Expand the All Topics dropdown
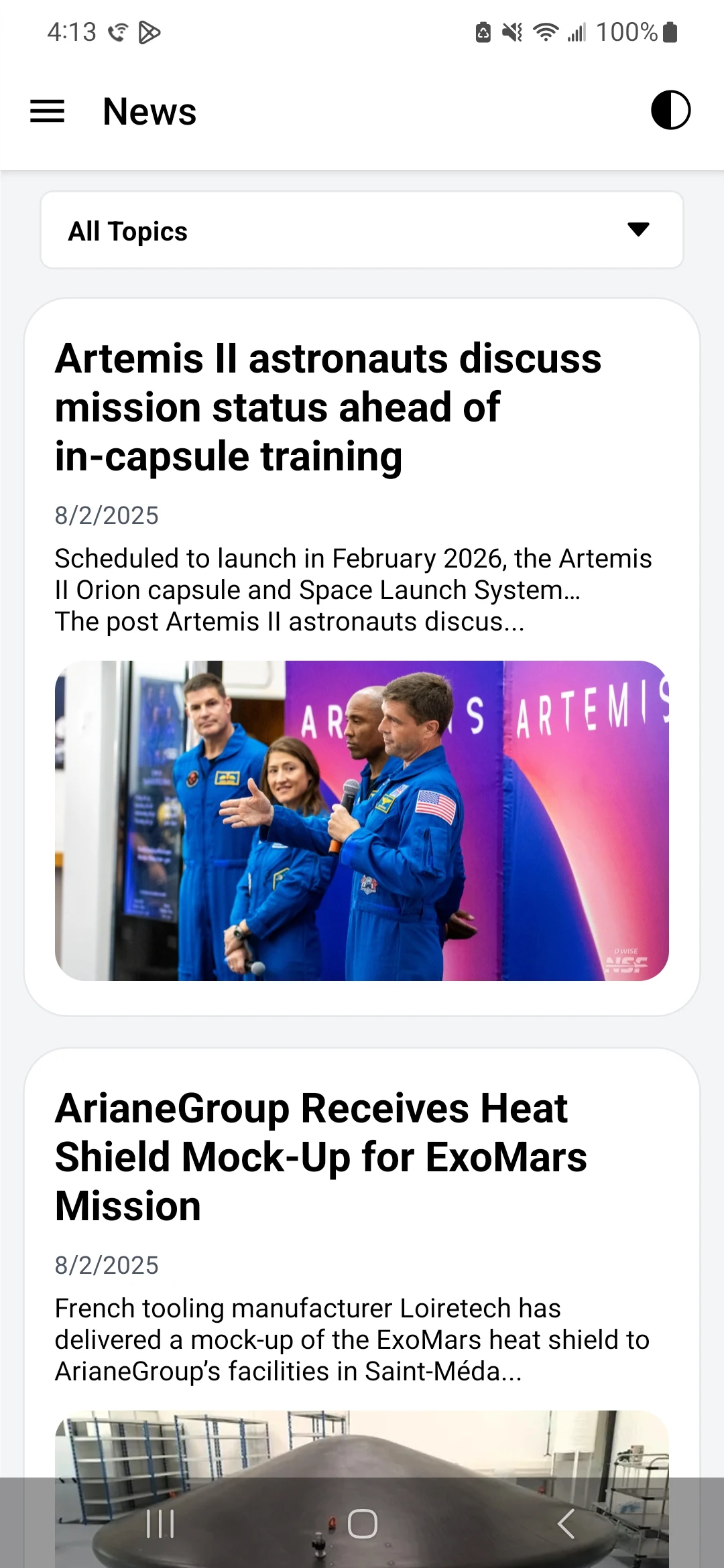This screenshot has width=724, height=1568. 362,230
